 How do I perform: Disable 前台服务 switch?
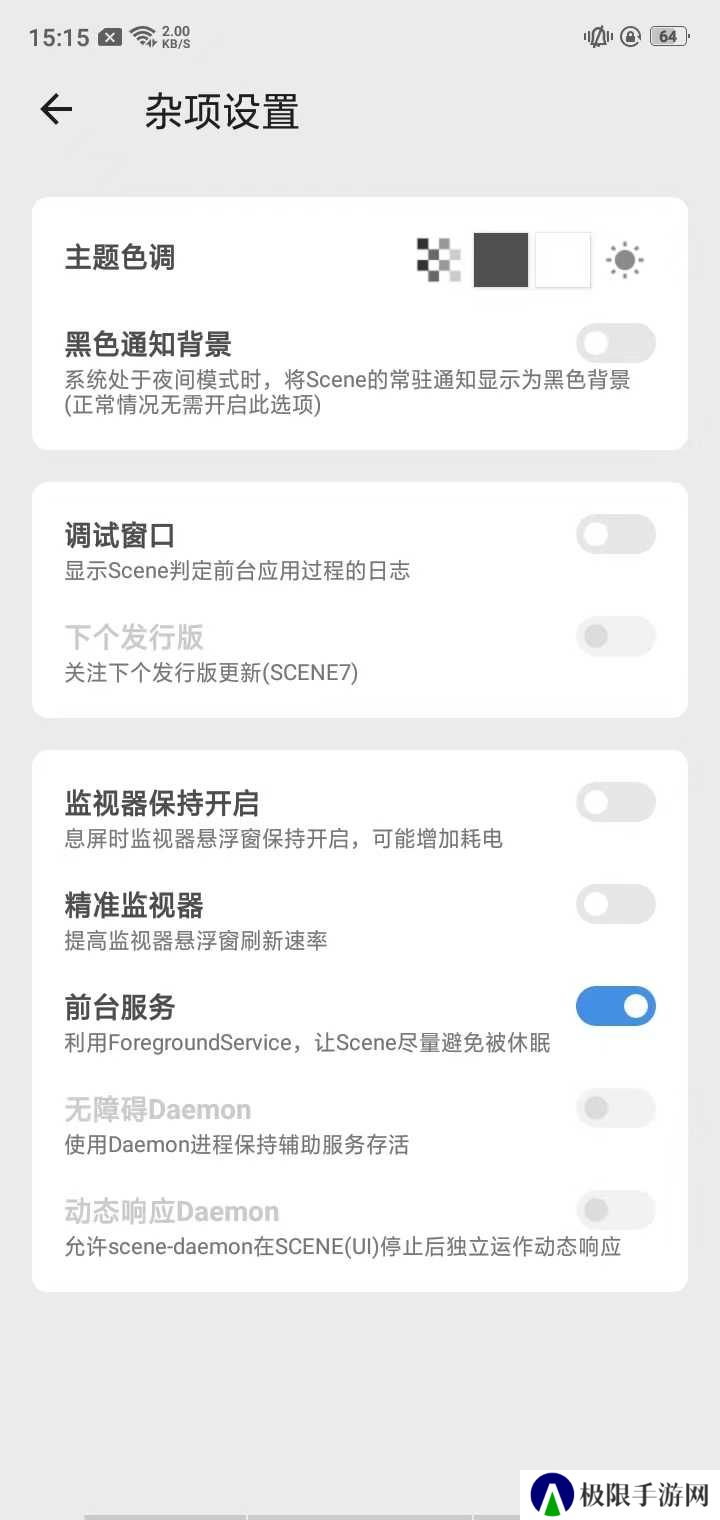pyautogui.click(x=616, y=1006)
